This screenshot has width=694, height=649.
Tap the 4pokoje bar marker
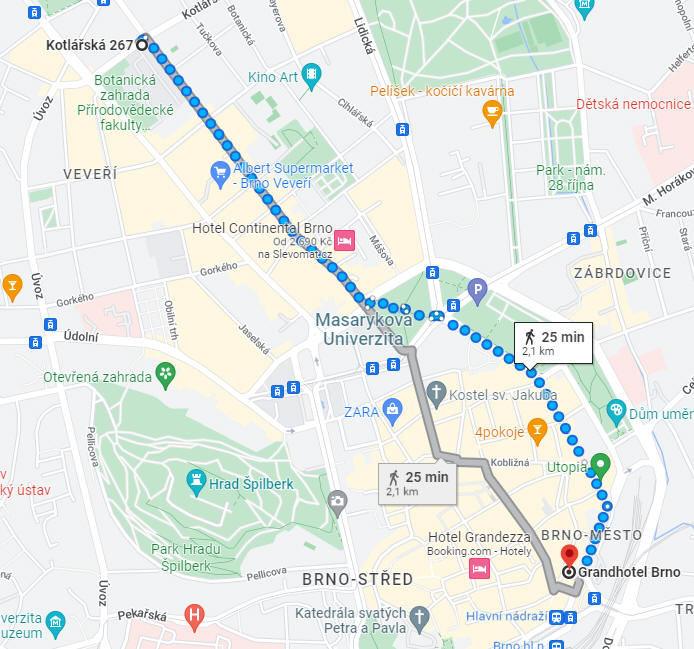pos(537,433)
